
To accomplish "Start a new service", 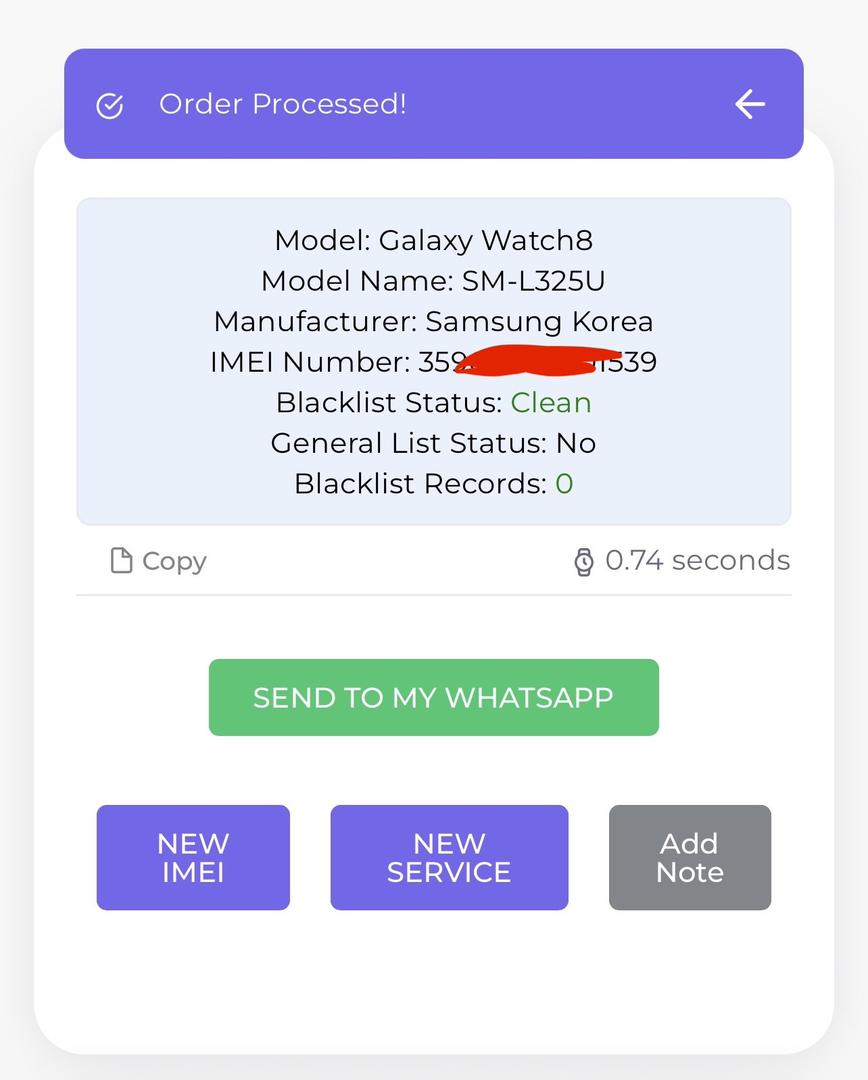I will [449, 857].
